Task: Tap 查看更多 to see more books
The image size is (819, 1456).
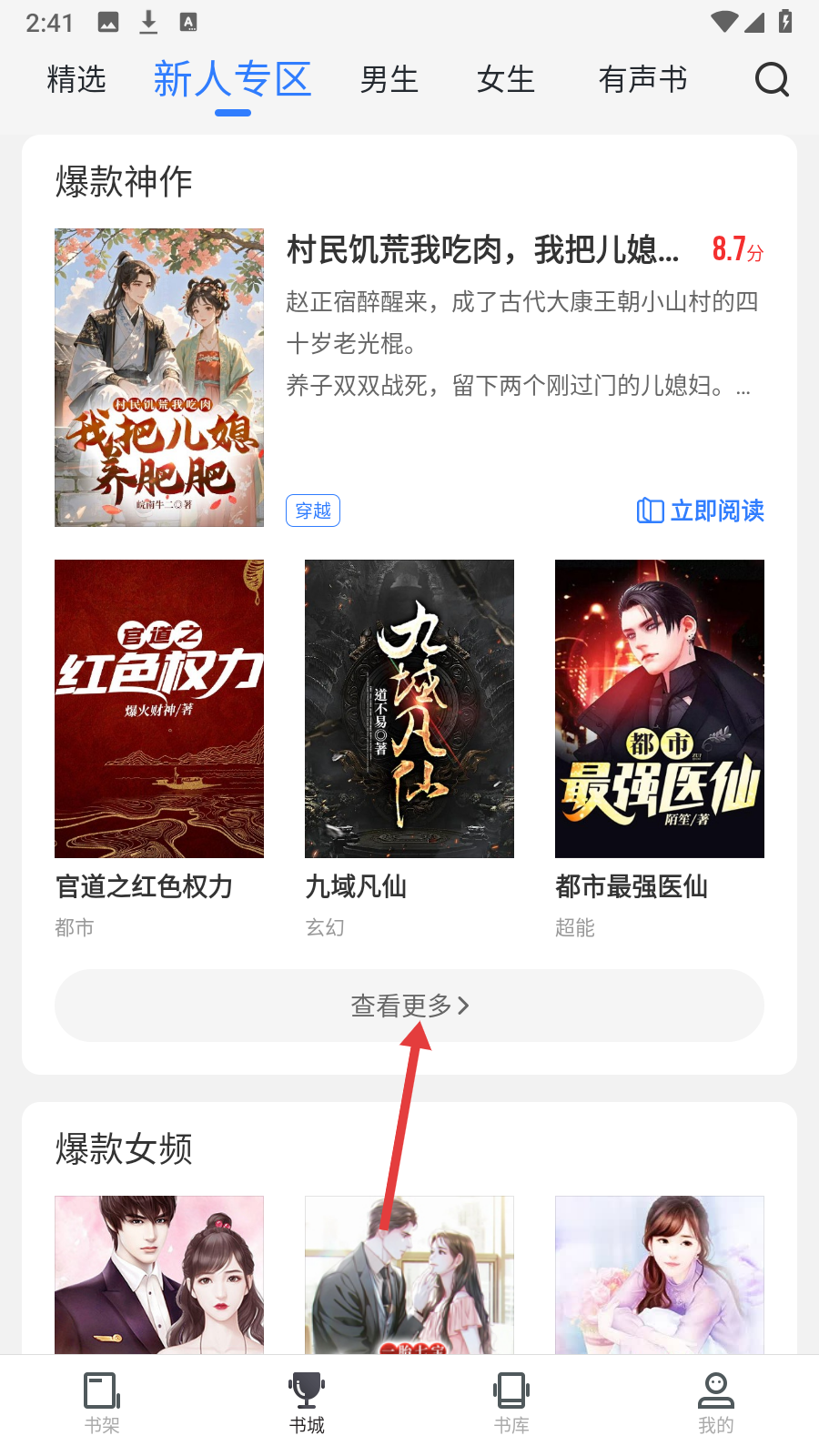Action: 409,1006
